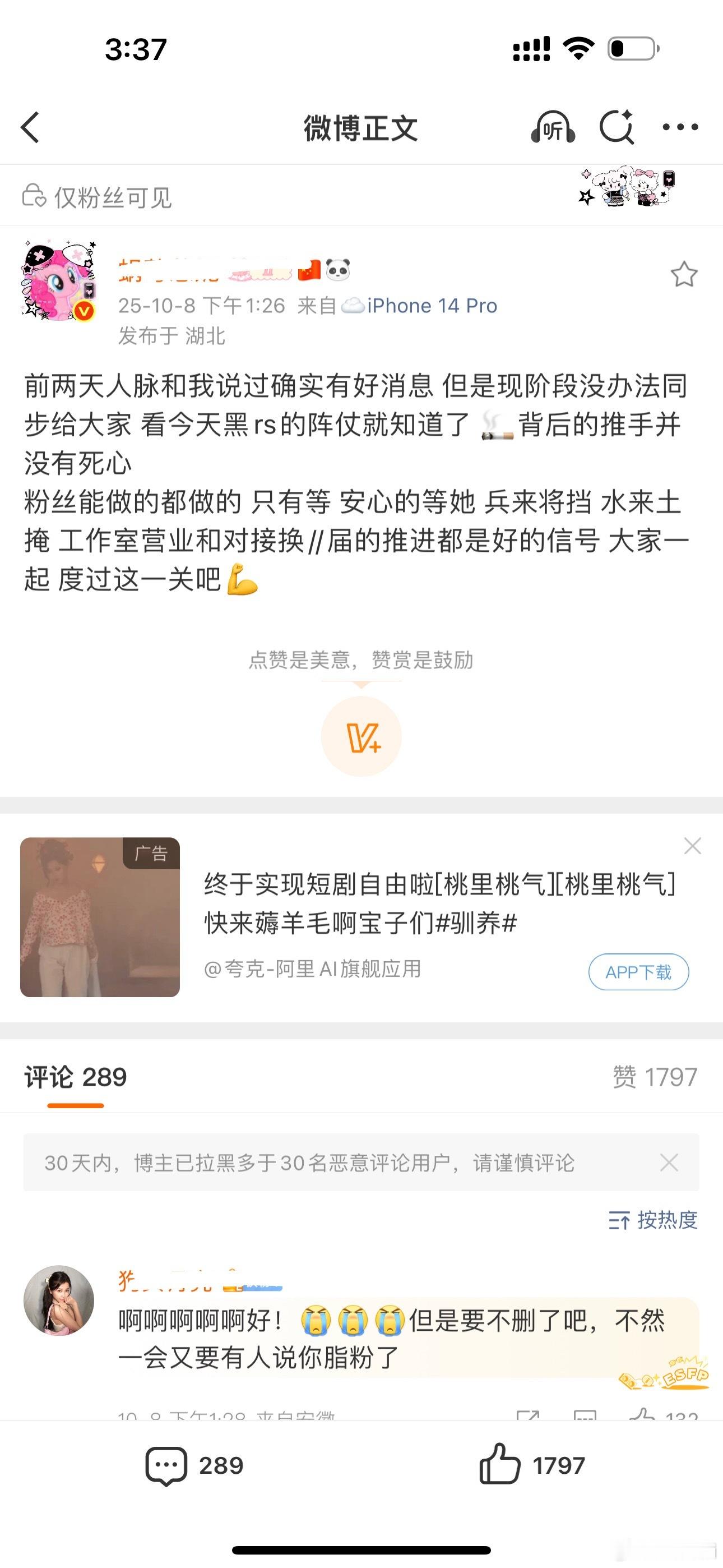Open the post author's pony avatar
The image size is (723, 1568).
pos(59,280)
